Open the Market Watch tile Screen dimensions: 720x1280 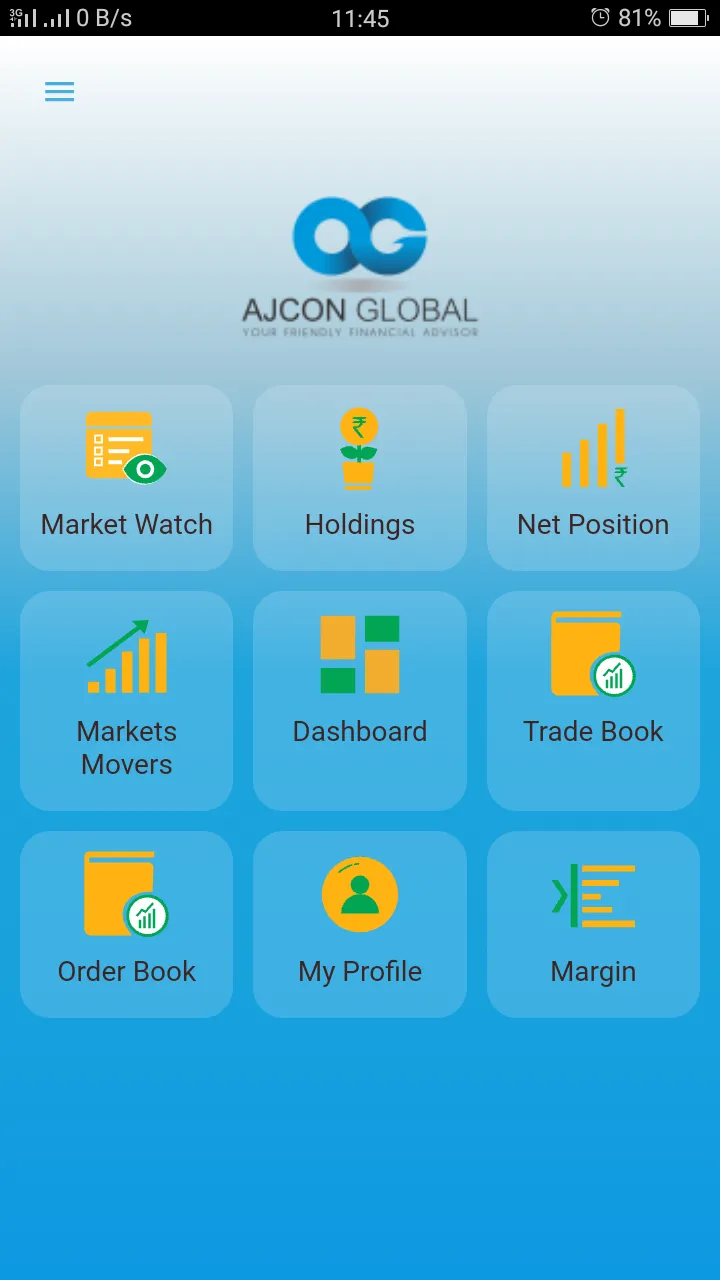pos(127,478)
